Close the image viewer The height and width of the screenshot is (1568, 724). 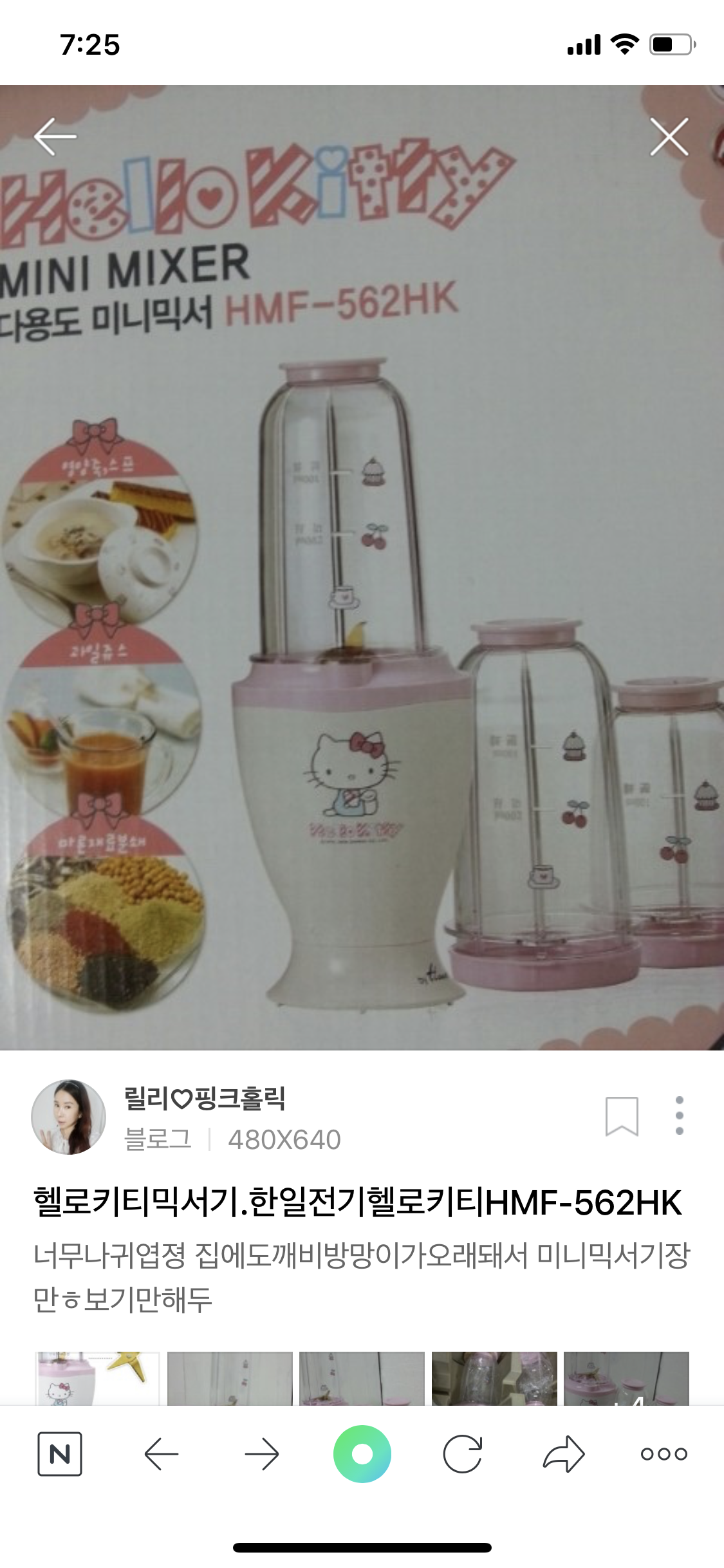(669, 136)
